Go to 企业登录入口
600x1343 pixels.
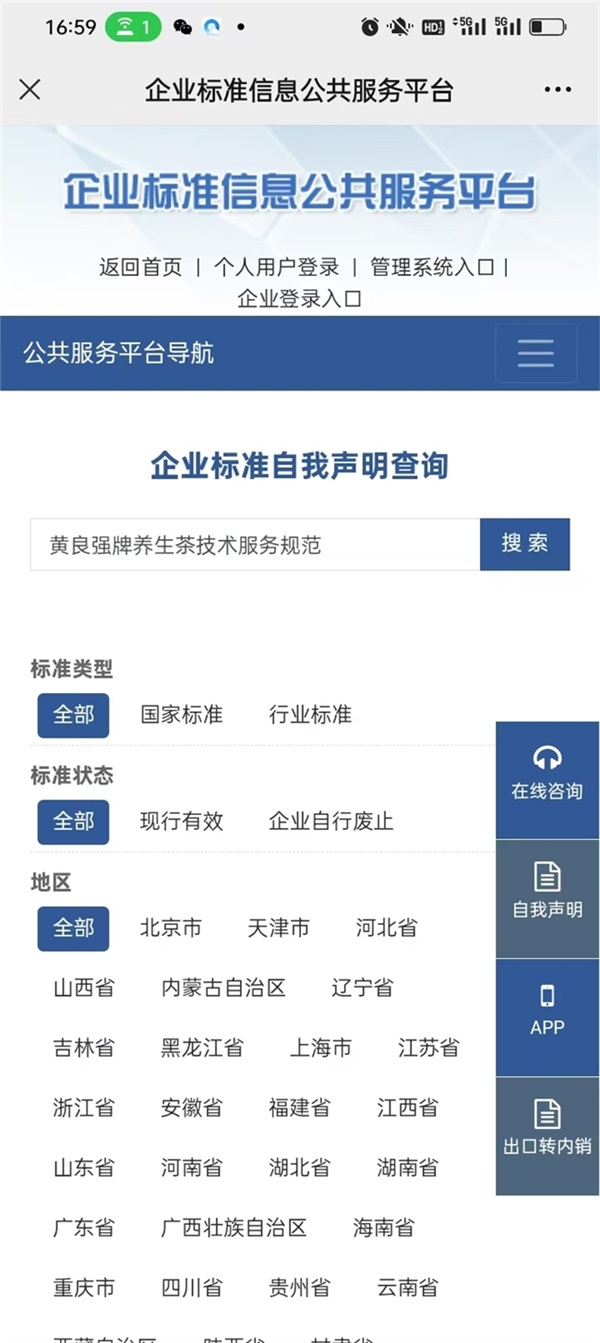pos(299,298)
